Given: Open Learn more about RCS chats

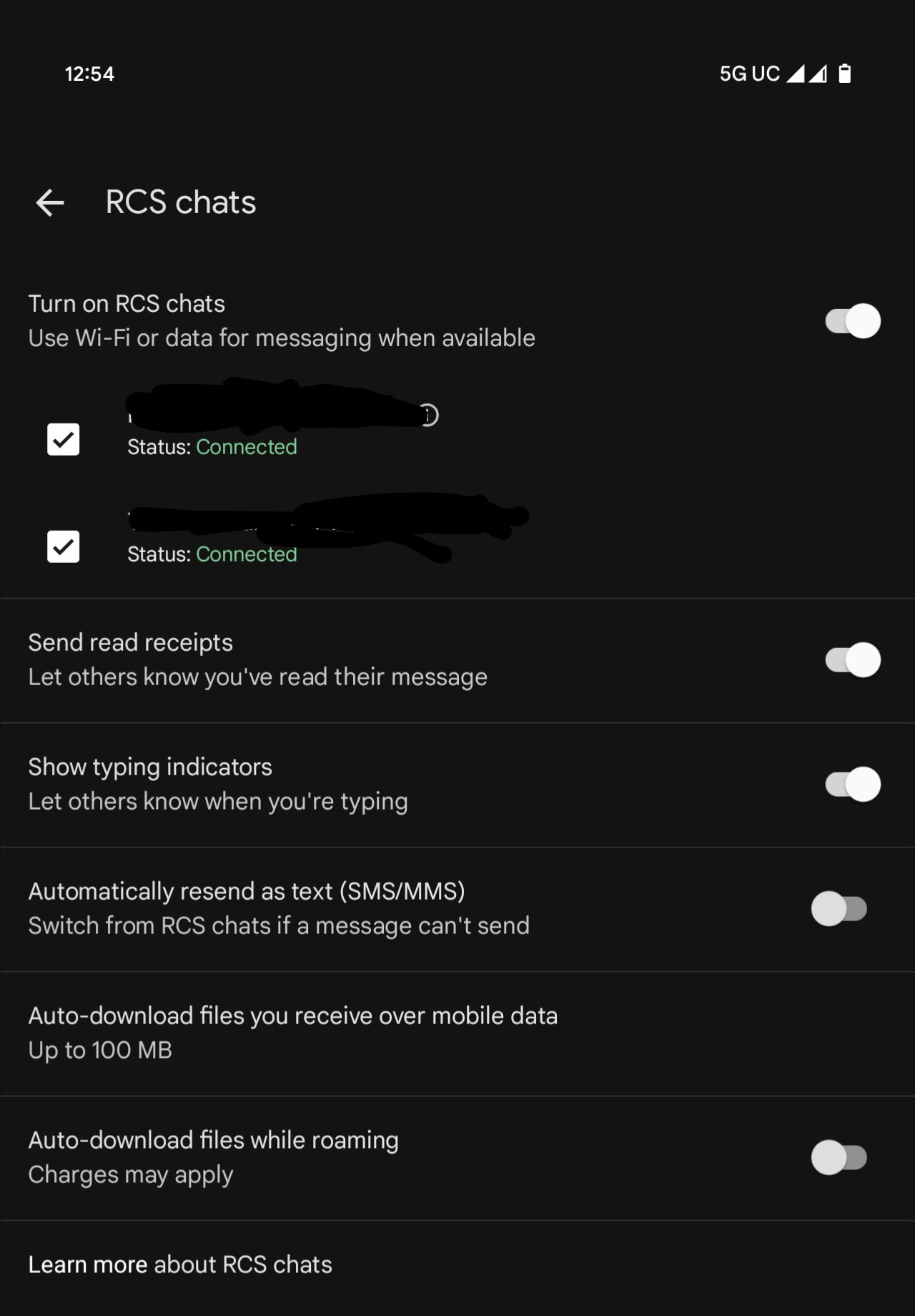Looking at the screenshot, I should tap(180, 1265).
